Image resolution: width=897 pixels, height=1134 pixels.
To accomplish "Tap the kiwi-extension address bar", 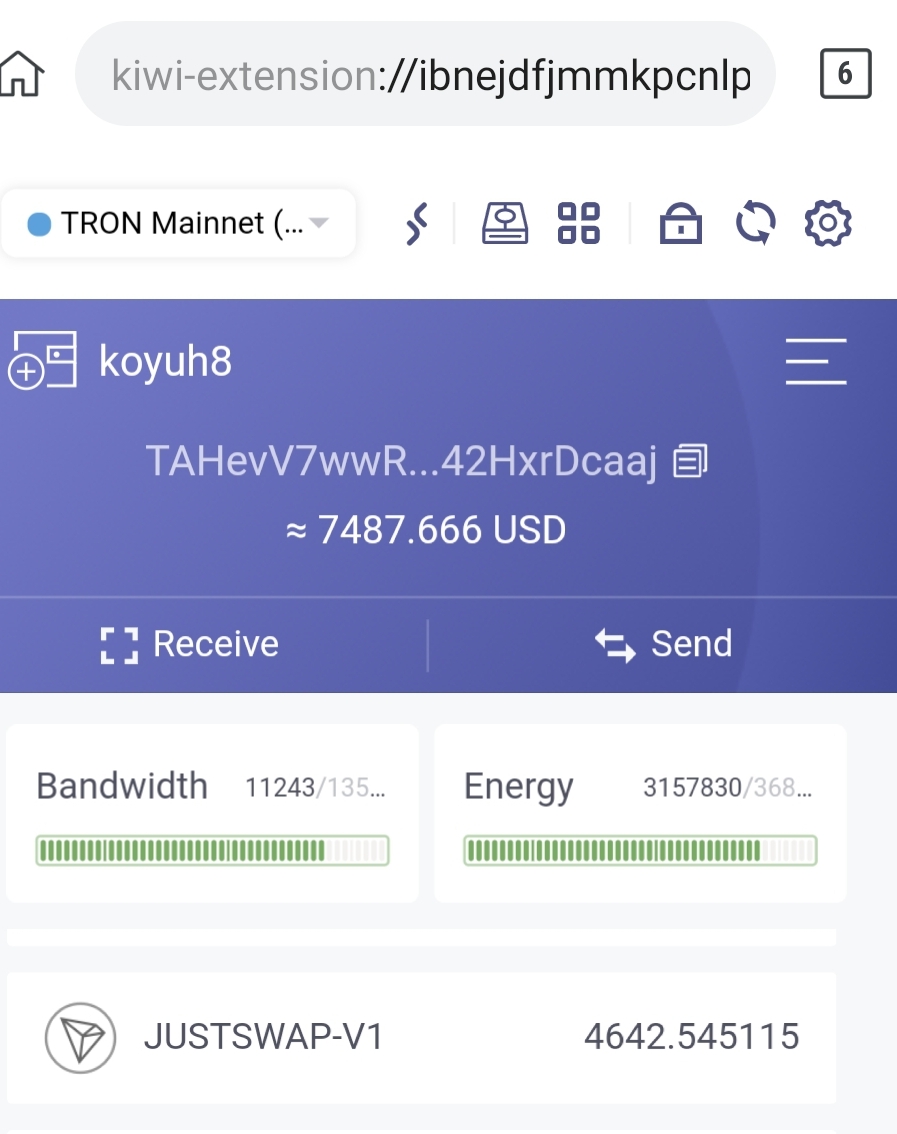I will pyautogui.click(x=425, y=74).
